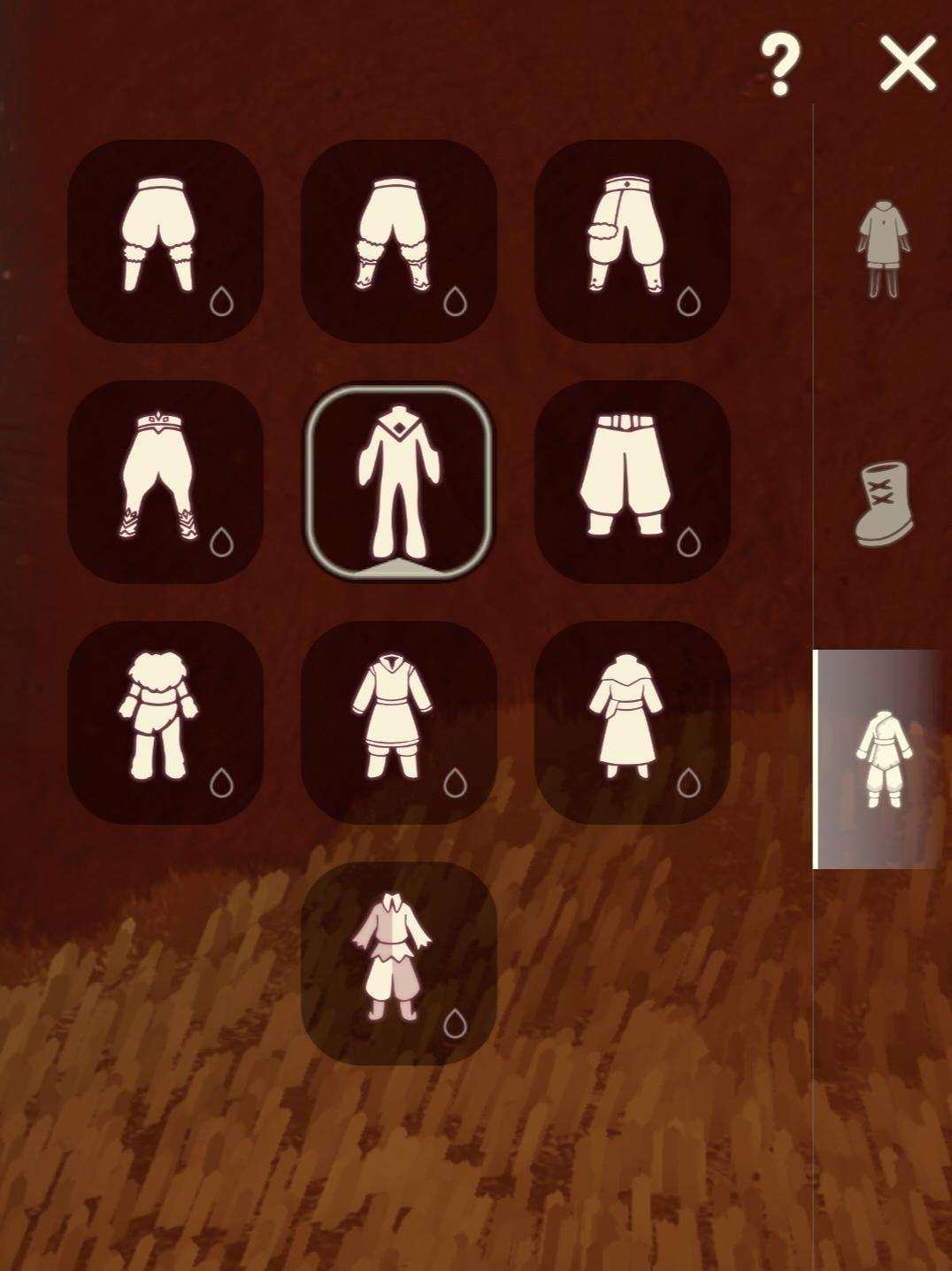The width and height of the screenshot is (952, 1271).
Task: Switch to the hooded cape category tab
Action: [882, 250]
